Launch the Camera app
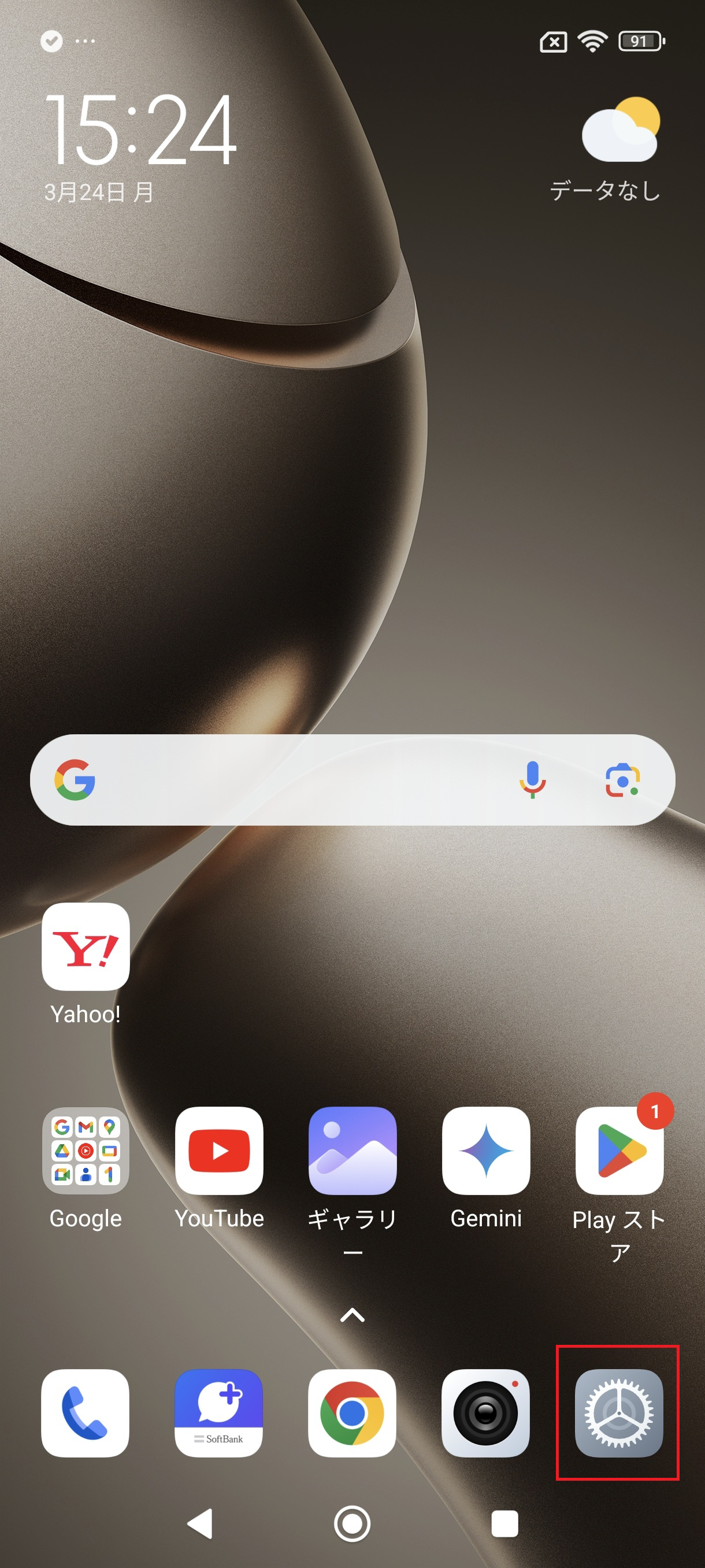705x1568 pixels. [485, 1413]
